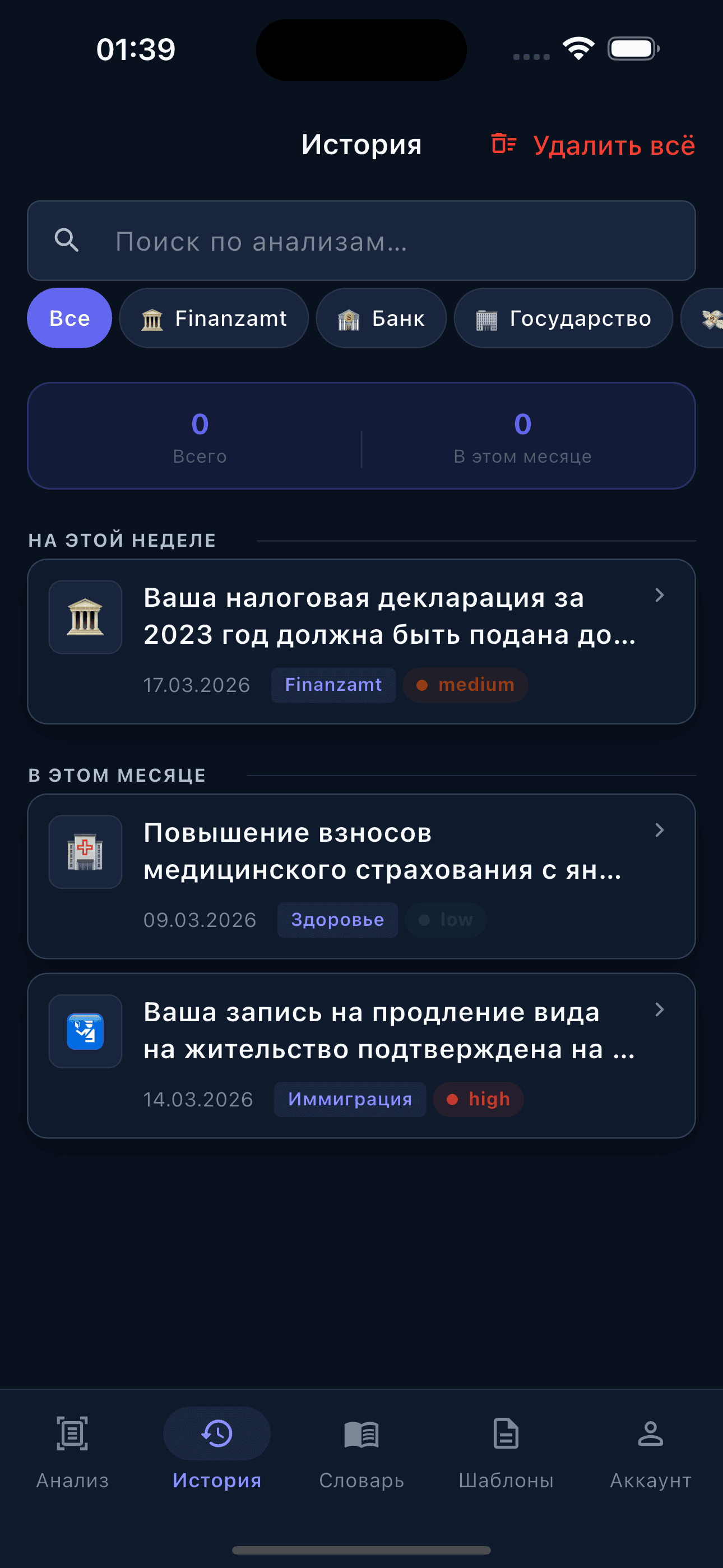Expand the residence permit entry chevron

(x=661, y=1009)
